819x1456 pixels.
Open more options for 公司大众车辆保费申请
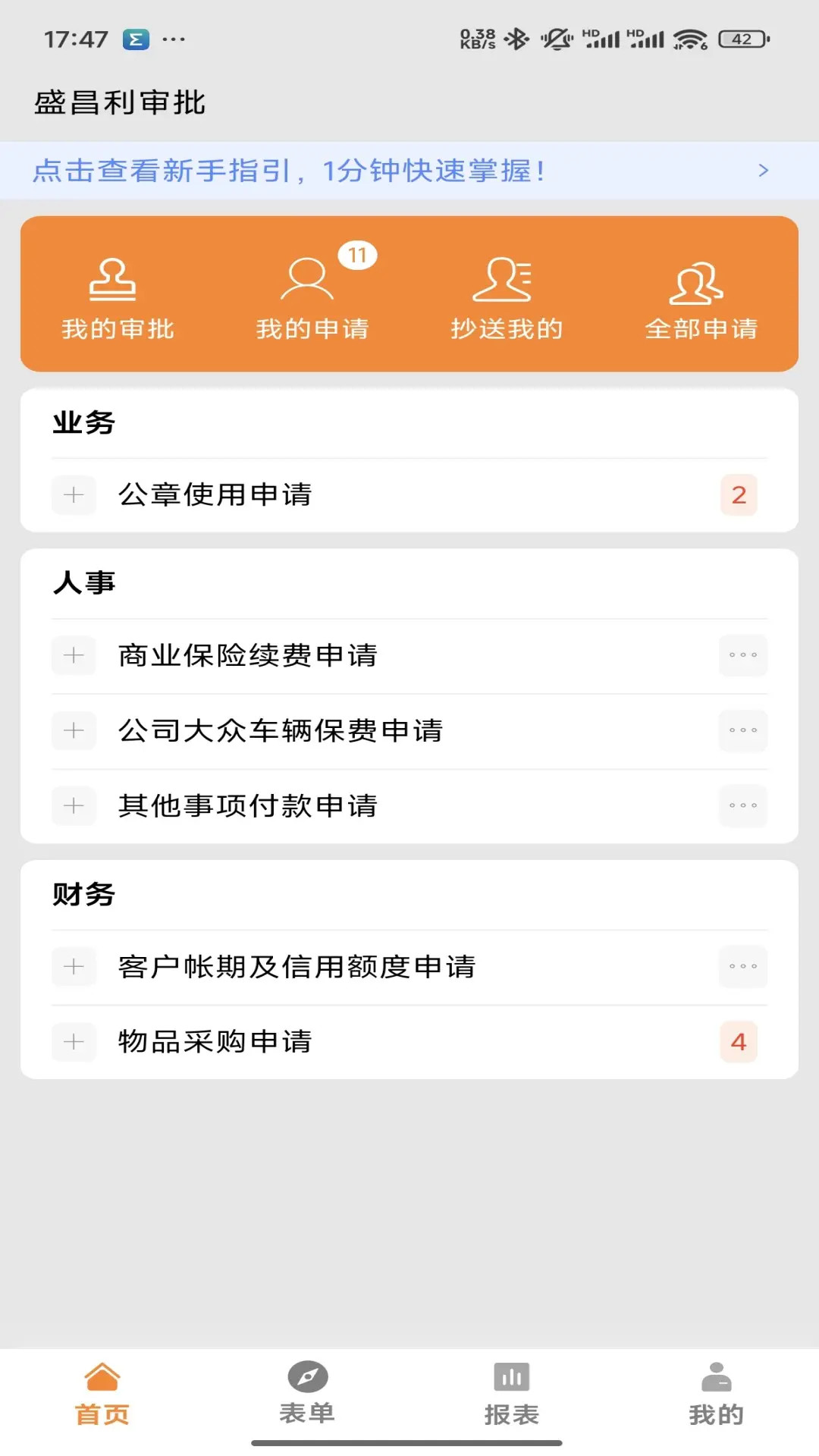742,730
